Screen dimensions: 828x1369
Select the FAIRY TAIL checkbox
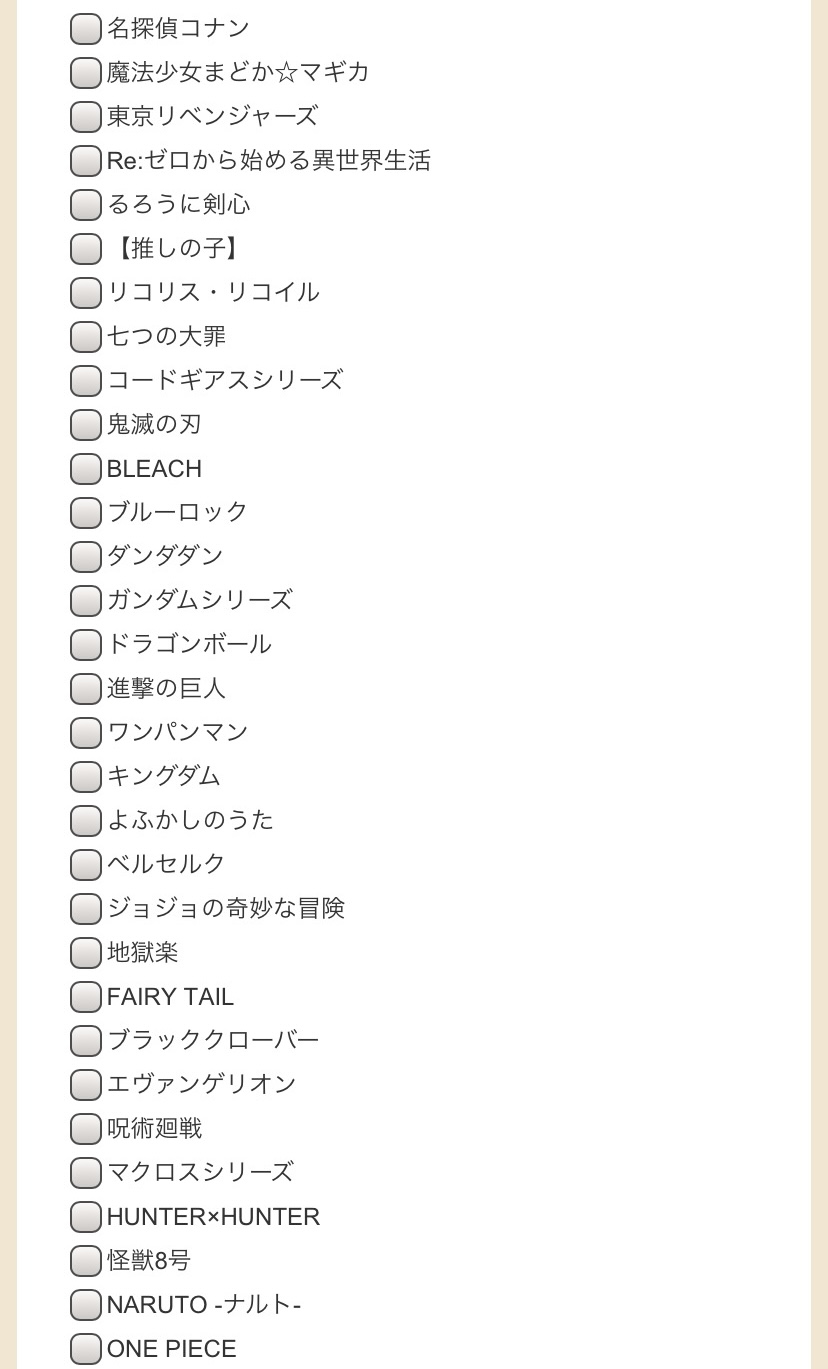[86, 997]
